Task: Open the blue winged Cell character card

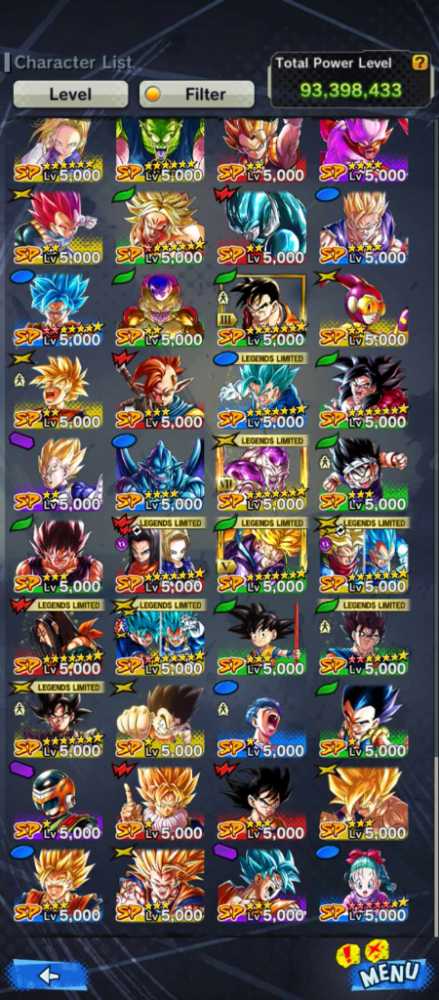Action: point(160,473)
